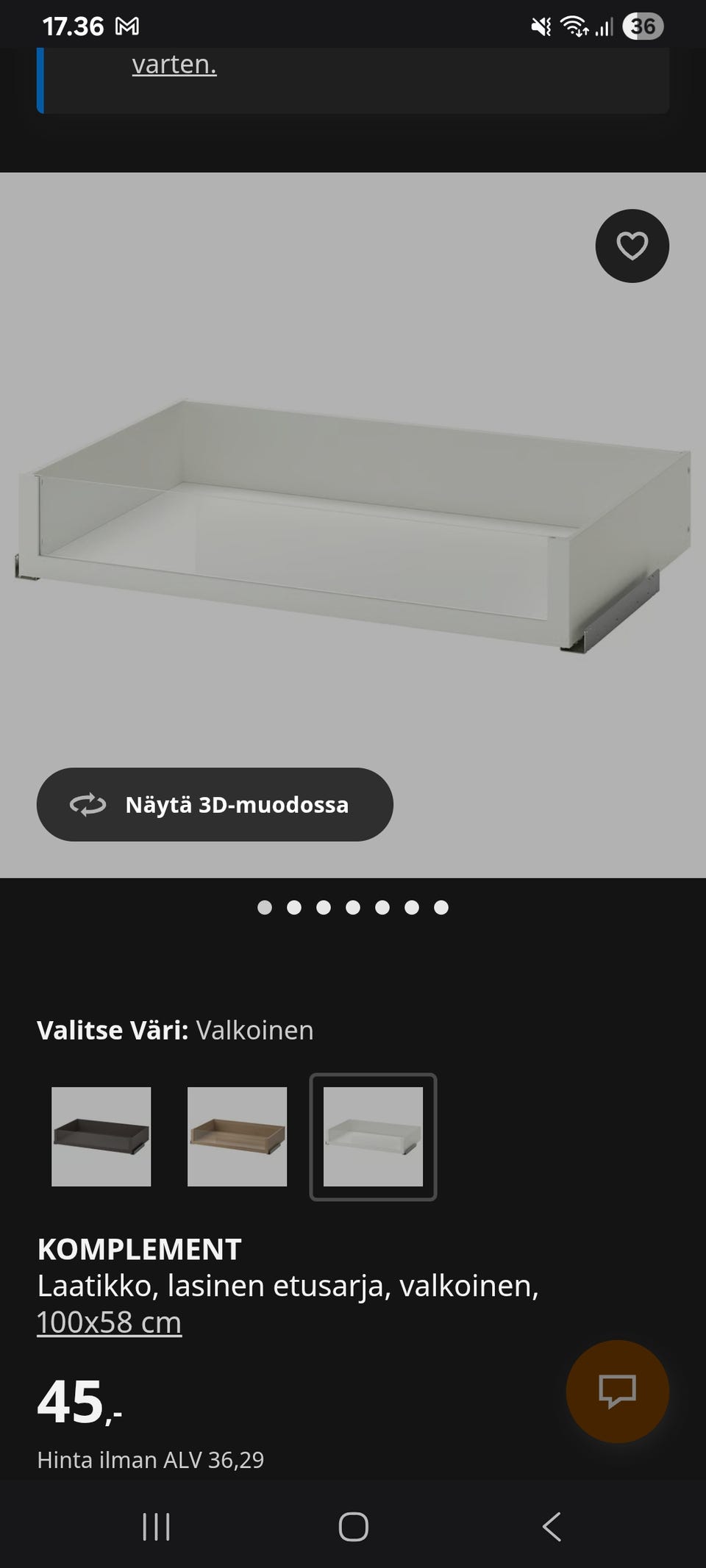
Task: Tap the first carousel dot indicator
Action: (265, 907)
